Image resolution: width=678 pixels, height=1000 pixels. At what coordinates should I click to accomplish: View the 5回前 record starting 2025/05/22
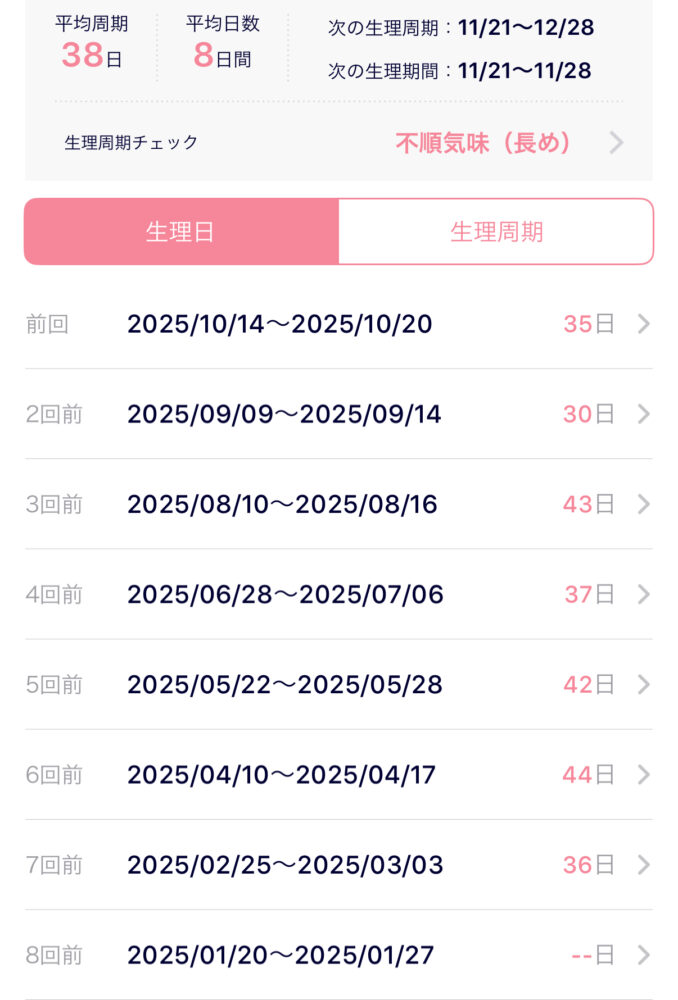click(338, 685)
